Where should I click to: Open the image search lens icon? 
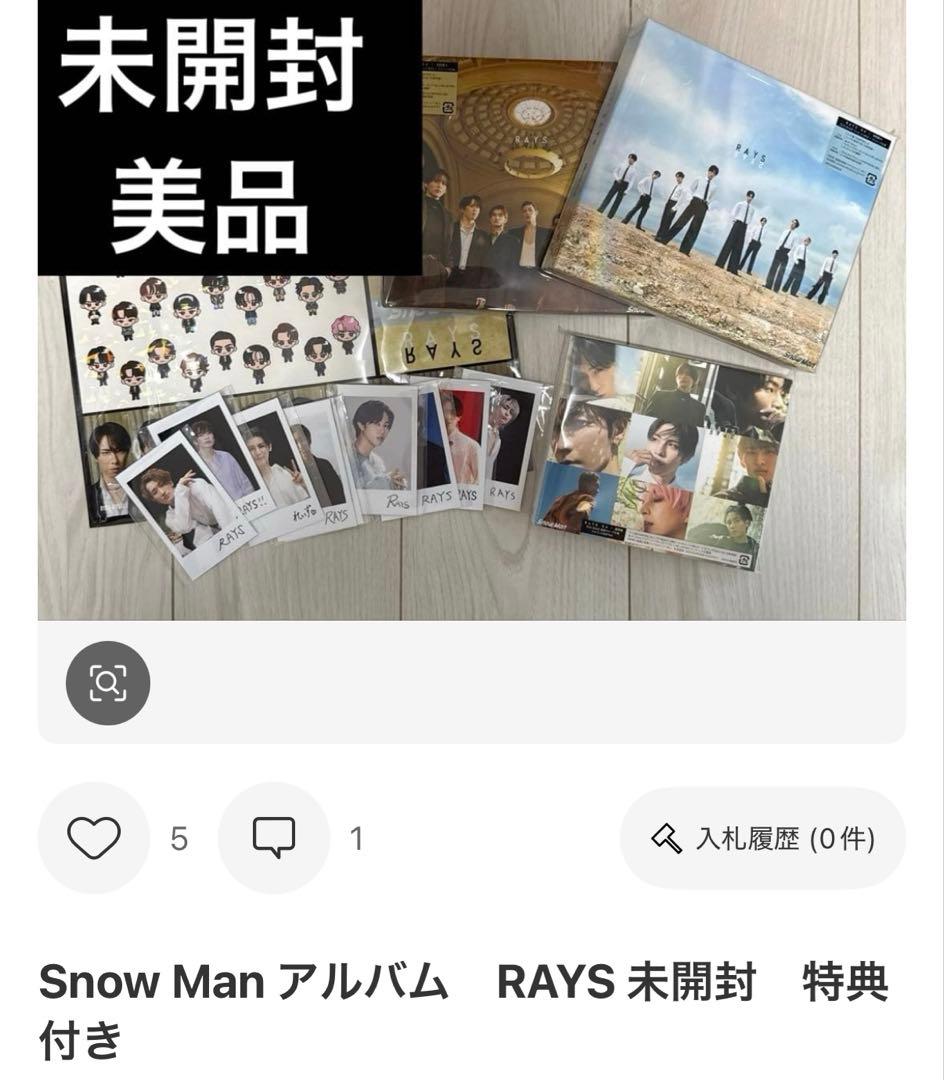108,683
